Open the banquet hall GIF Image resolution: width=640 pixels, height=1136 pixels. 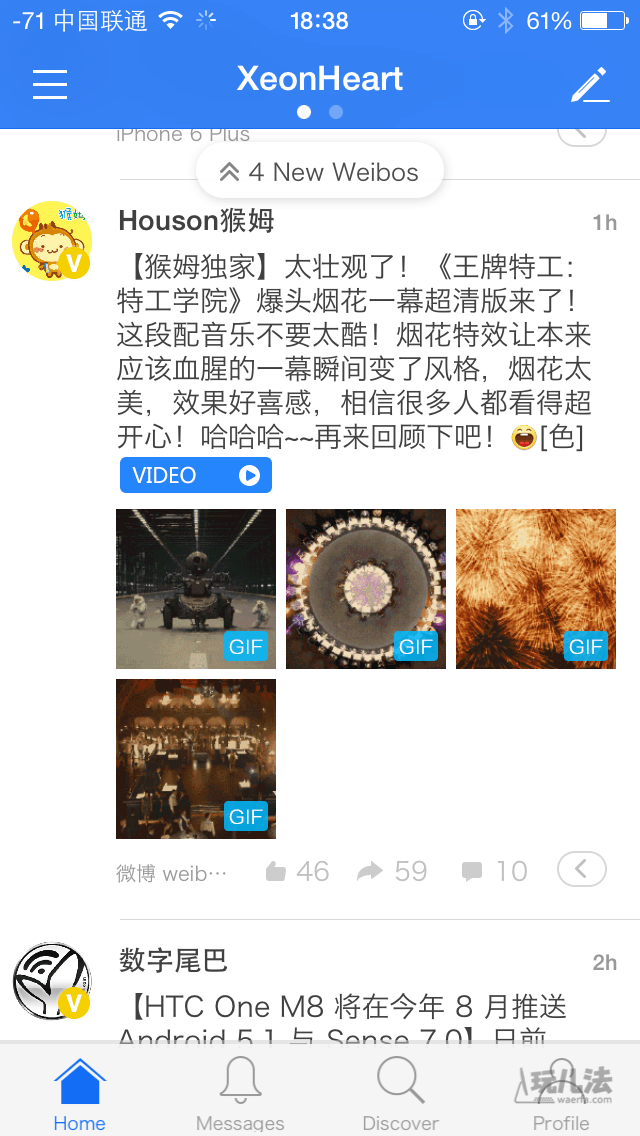pos(196,758)
